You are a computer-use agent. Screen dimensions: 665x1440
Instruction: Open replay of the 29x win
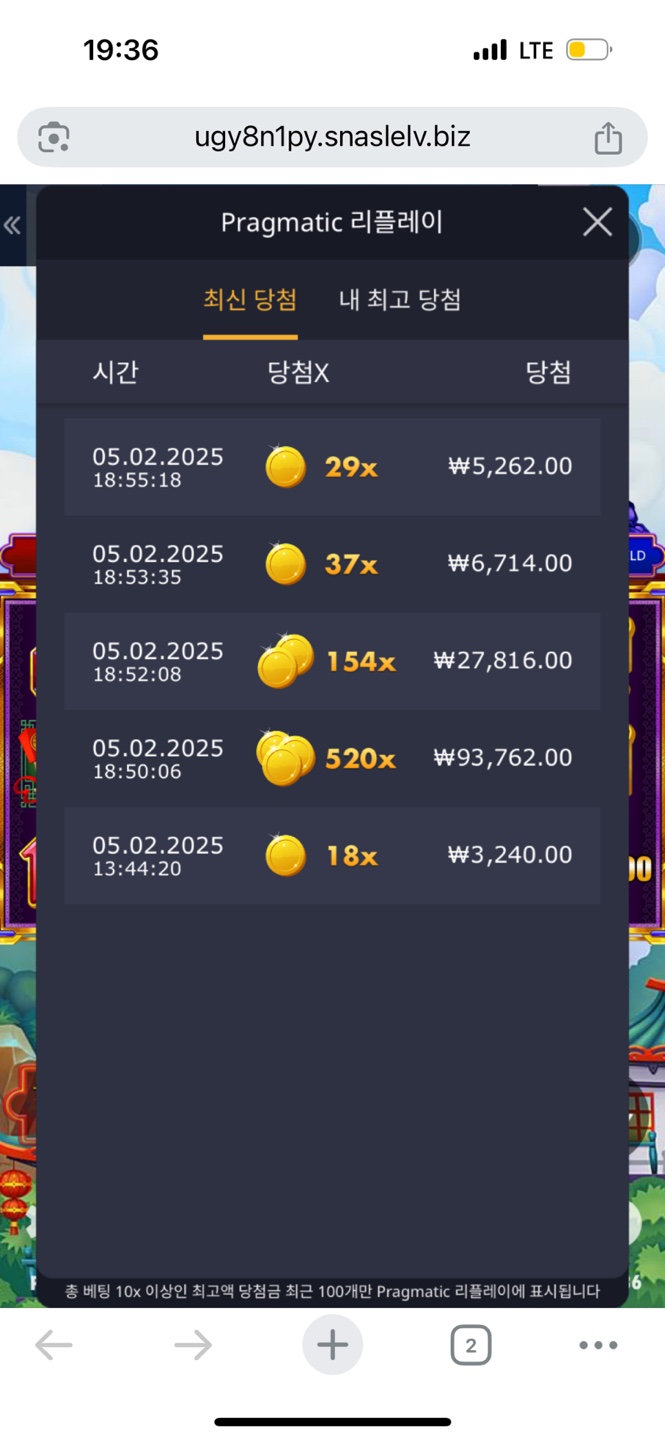click(x=332, y=467)
